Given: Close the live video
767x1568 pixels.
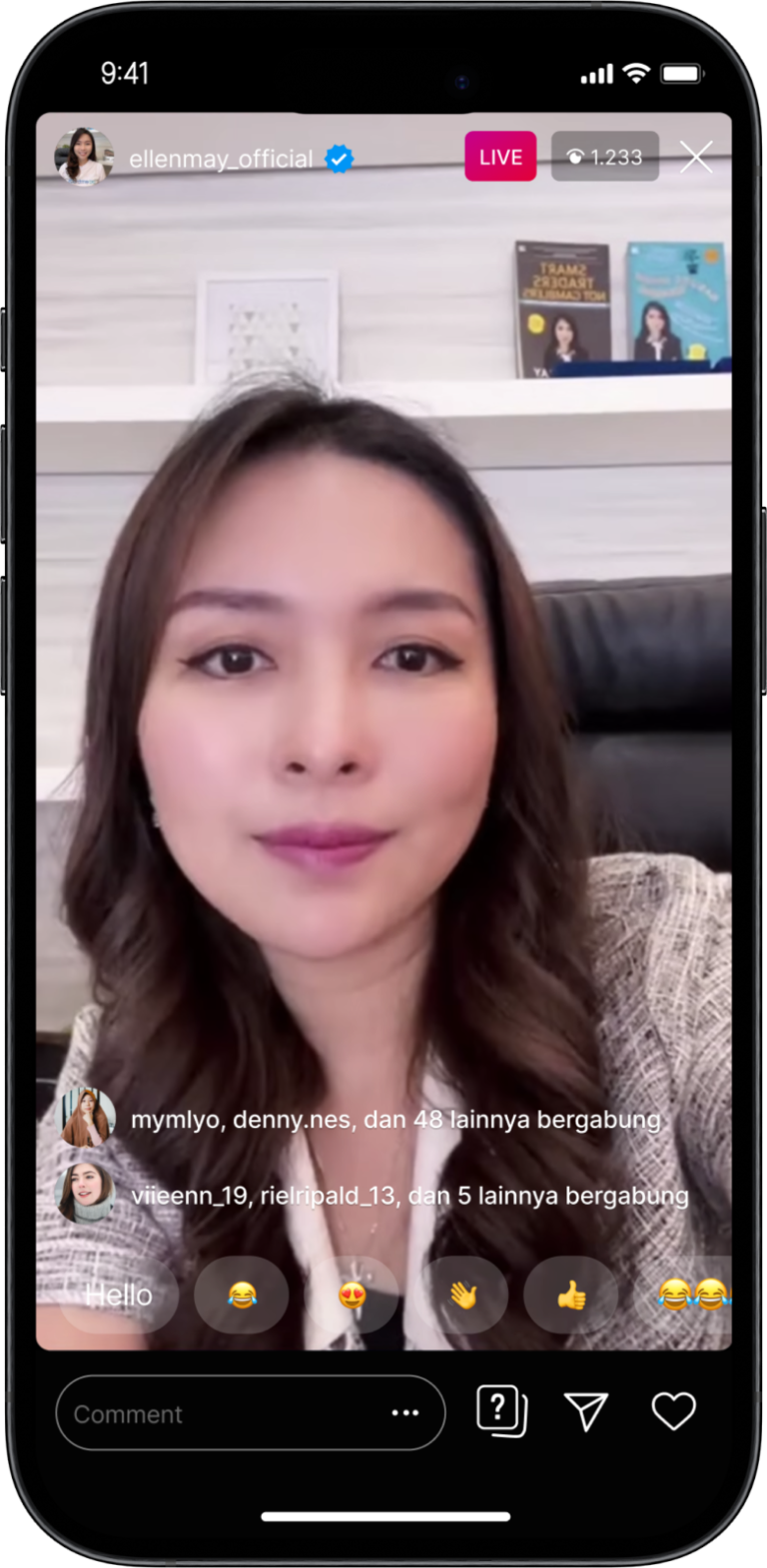Looking at the screenshot, I should click(696, 157).
